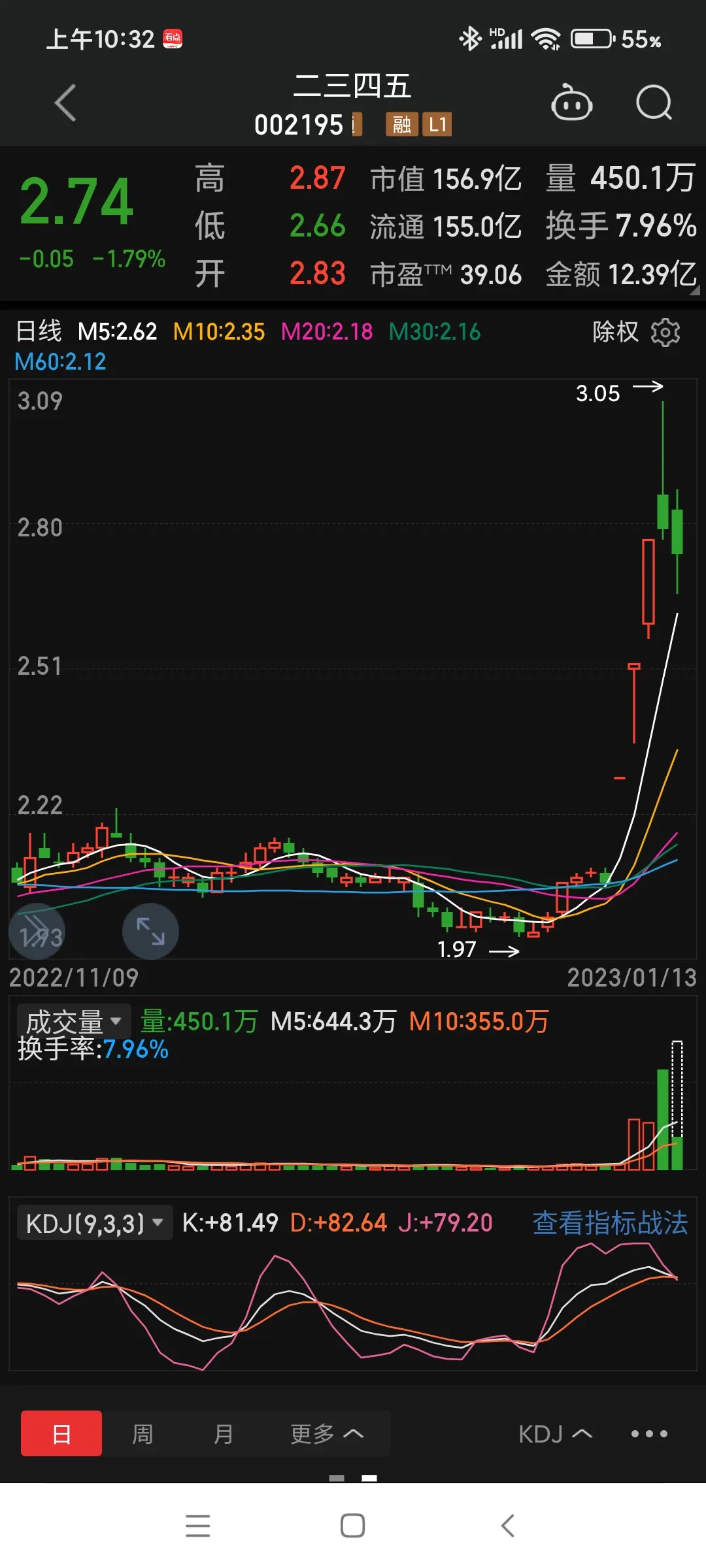The image size is (706, 1568).
Task: Go back using the top-left arrow
Action: click(65, 103)
